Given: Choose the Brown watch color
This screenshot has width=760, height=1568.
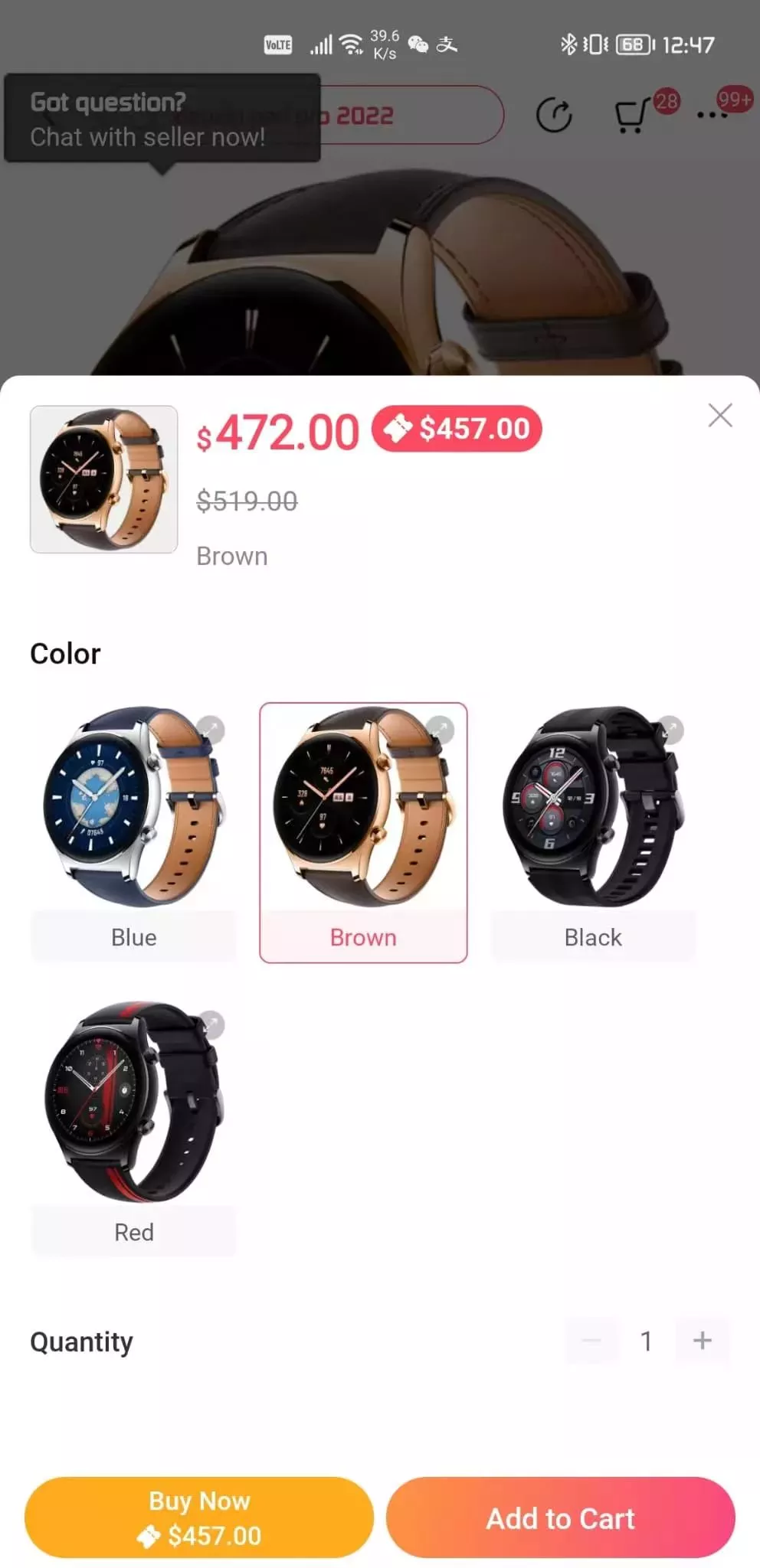Looking at the screenshot, I should click(x=363, y=832).
